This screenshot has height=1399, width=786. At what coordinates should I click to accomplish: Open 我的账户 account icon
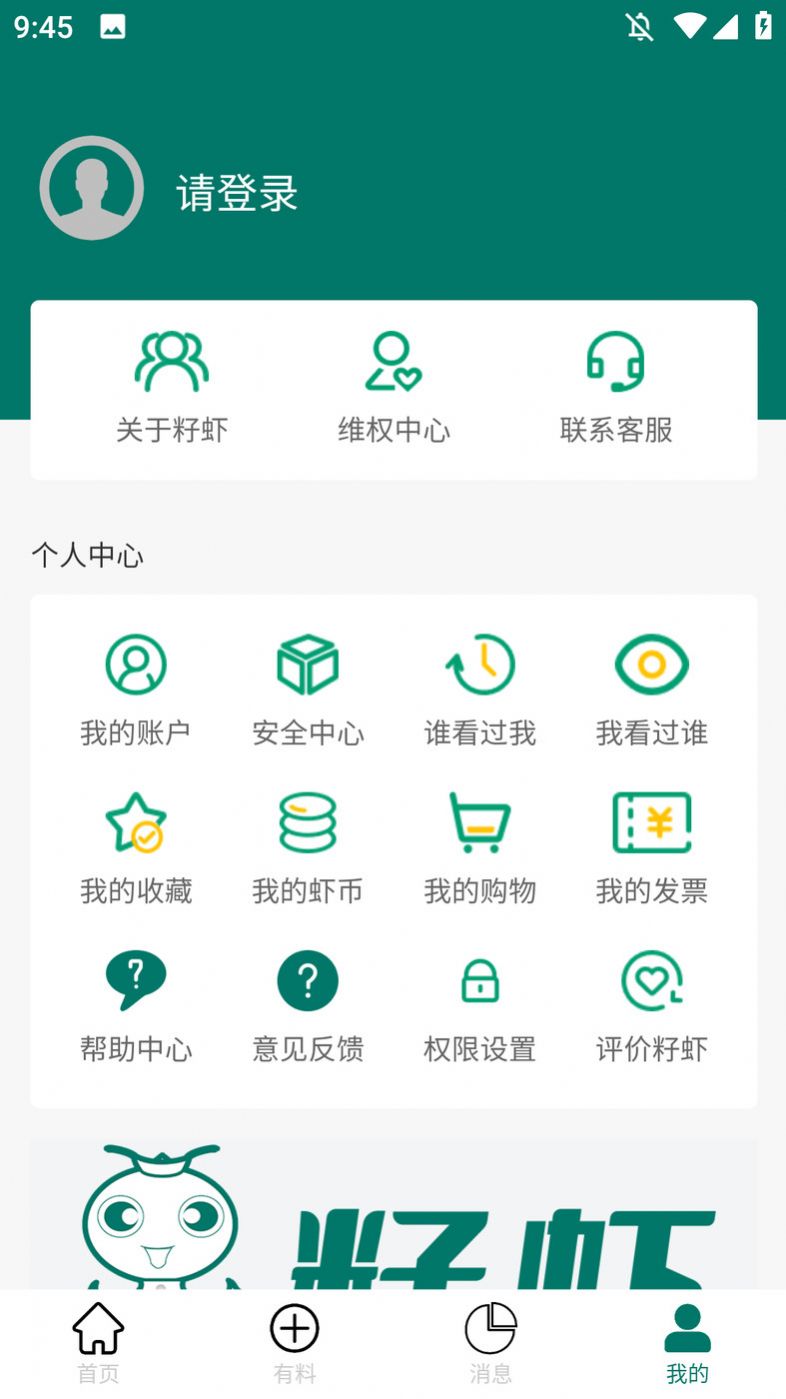[x=136, y=663]
